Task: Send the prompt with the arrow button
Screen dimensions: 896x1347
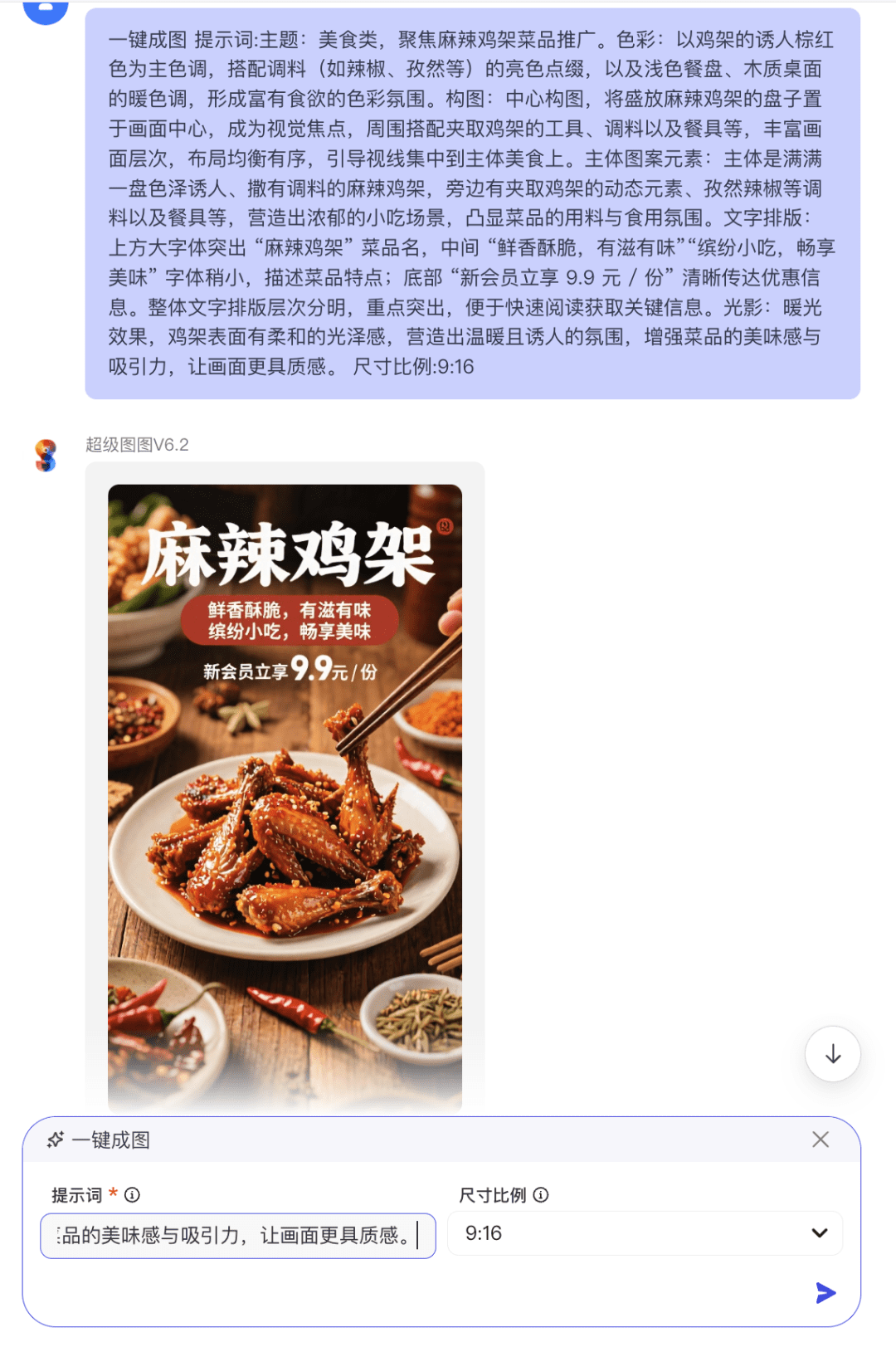Action: [825, 1292]
